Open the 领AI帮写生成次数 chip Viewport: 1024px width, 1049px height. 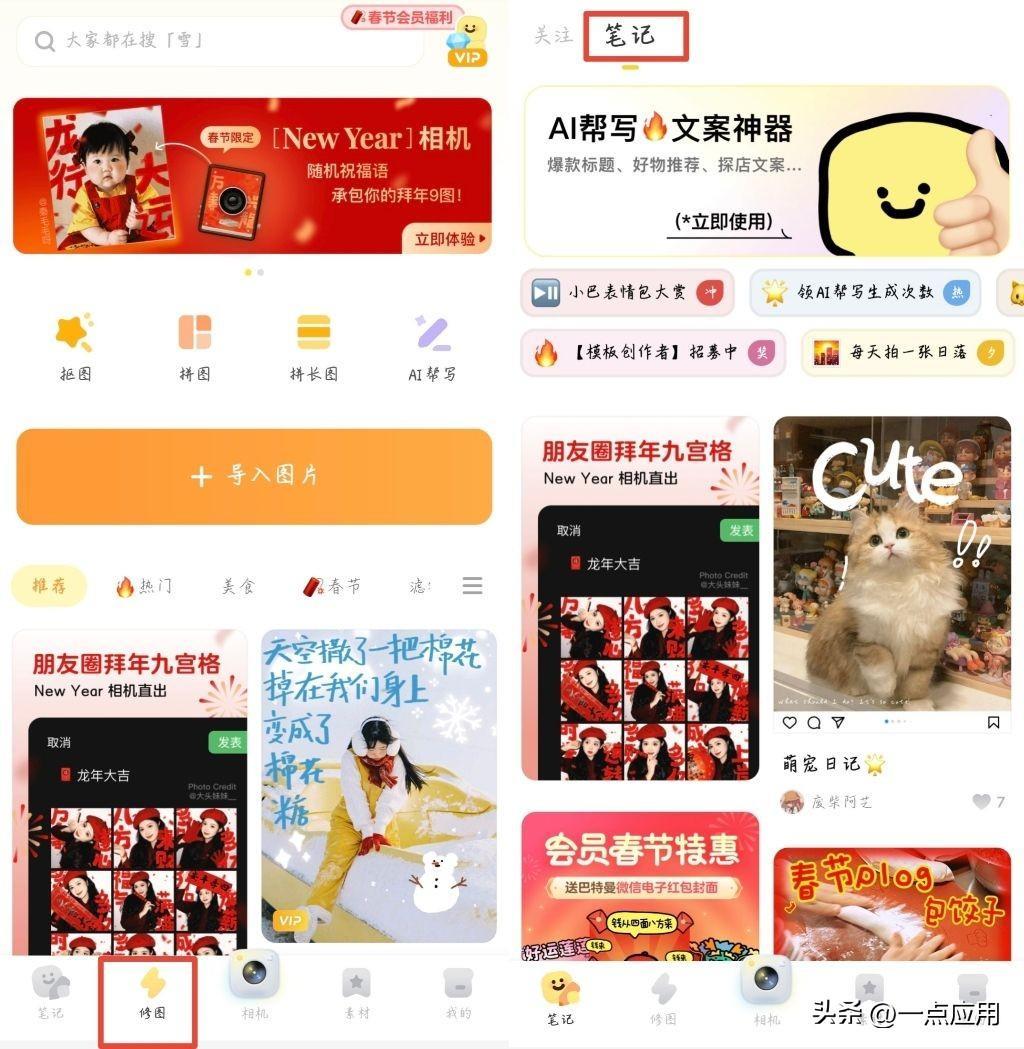coord(865,292)
